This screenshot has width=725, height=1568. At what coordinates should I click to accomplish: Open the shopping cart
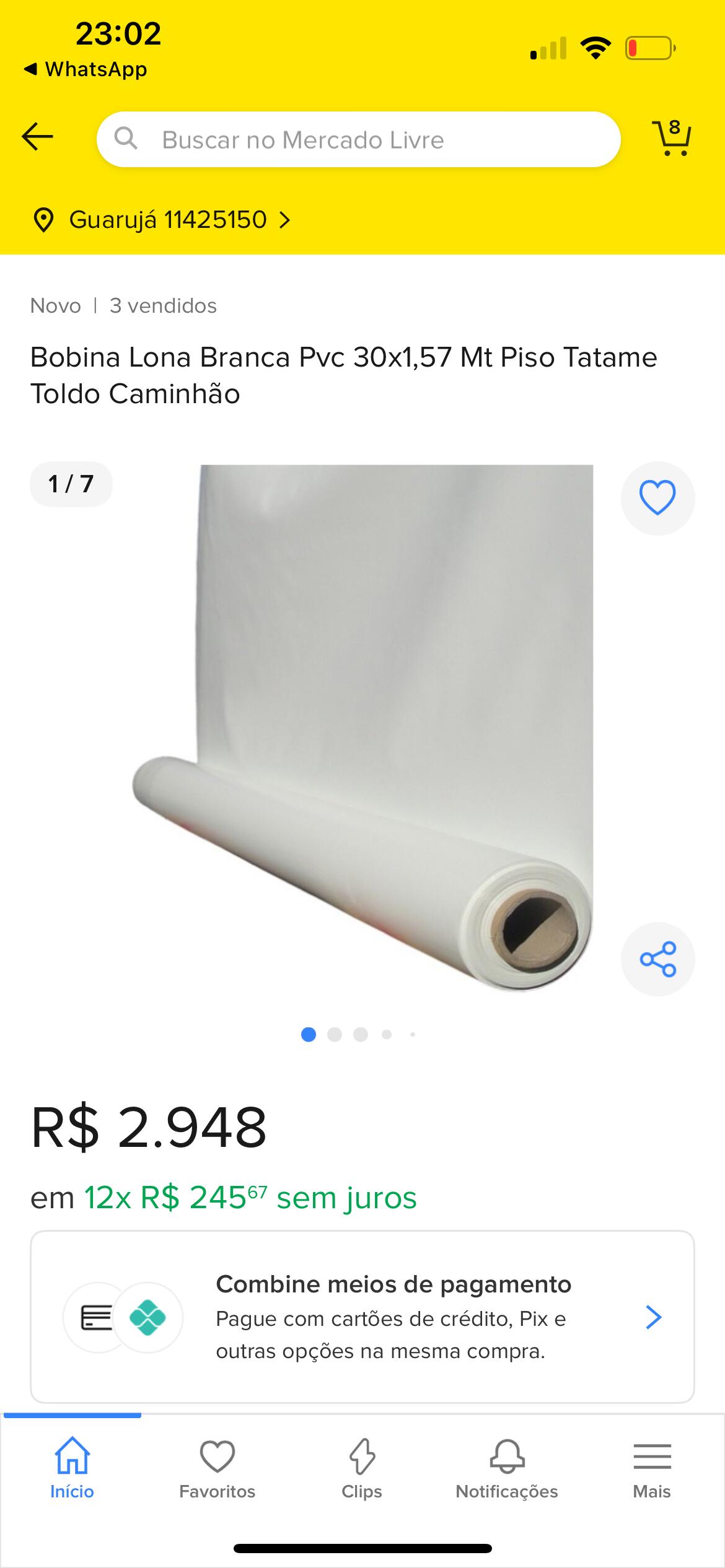tap(671, 137)
